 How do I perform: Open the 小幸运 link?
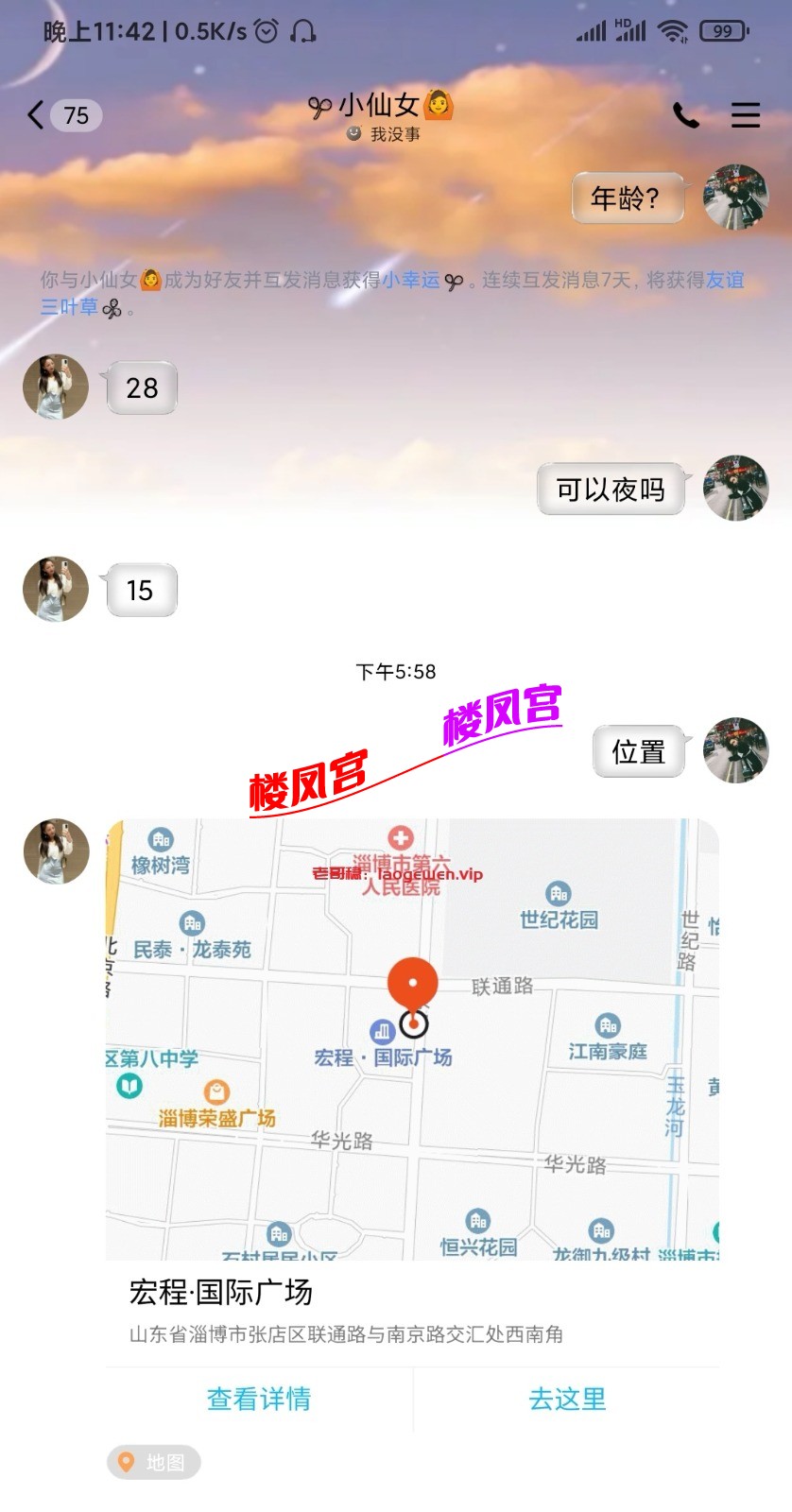410,281
